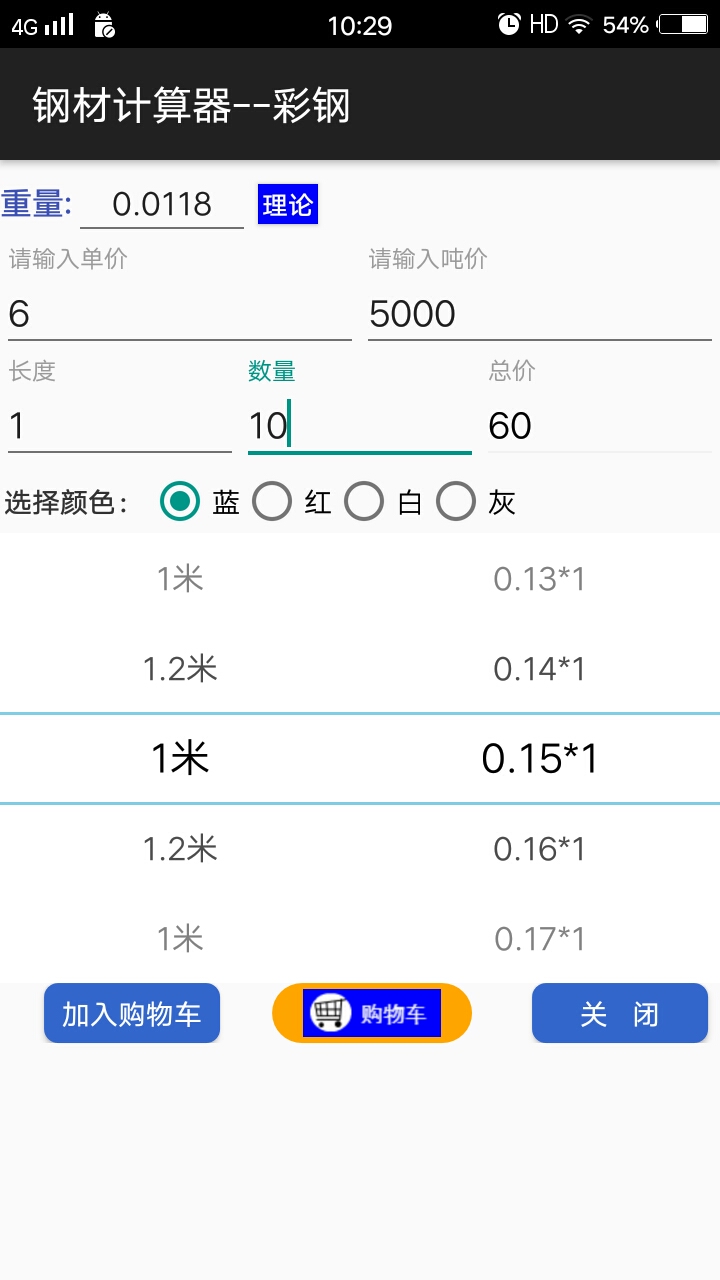The image size is (720, 1280).
Task: Pick the 灰 (gray) color option
Action: tap(457, 501)
